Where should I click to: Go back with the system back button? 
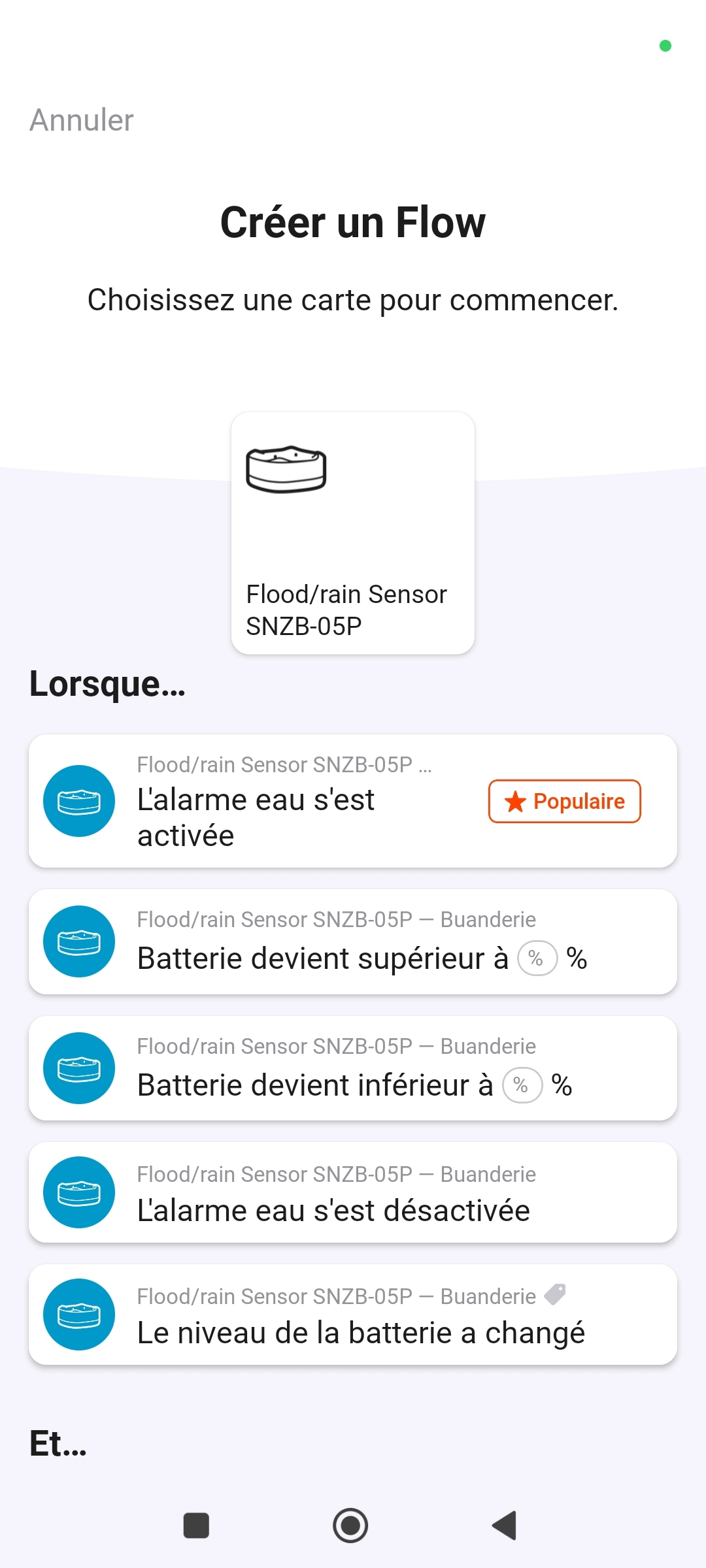pyautogui.click(x=505, y=1526)
